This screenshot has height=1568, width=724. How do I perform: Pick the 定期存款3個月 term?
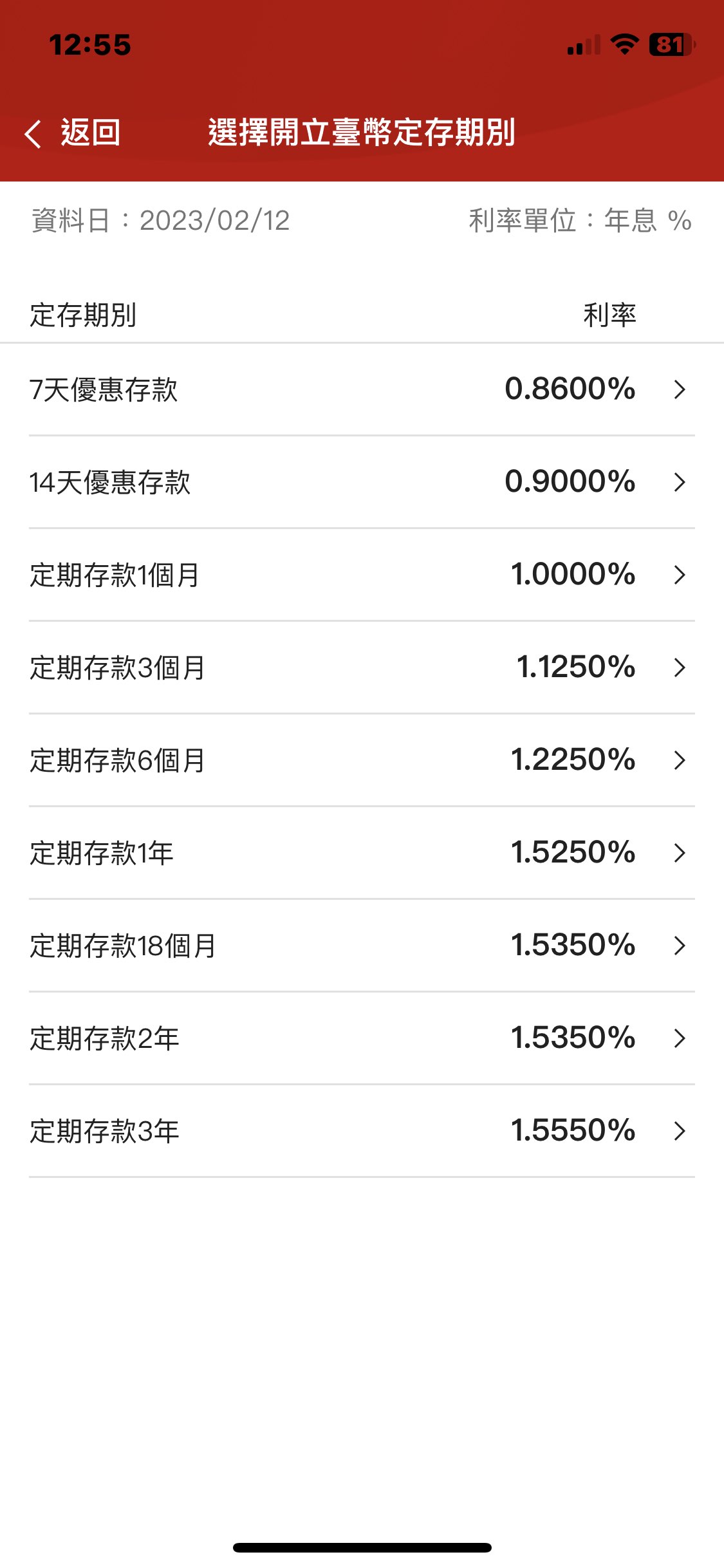coord(360,667)
